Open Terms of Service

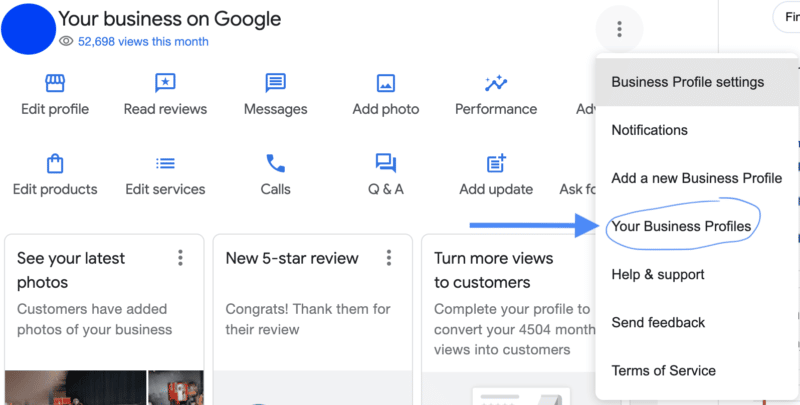point(663,370)
